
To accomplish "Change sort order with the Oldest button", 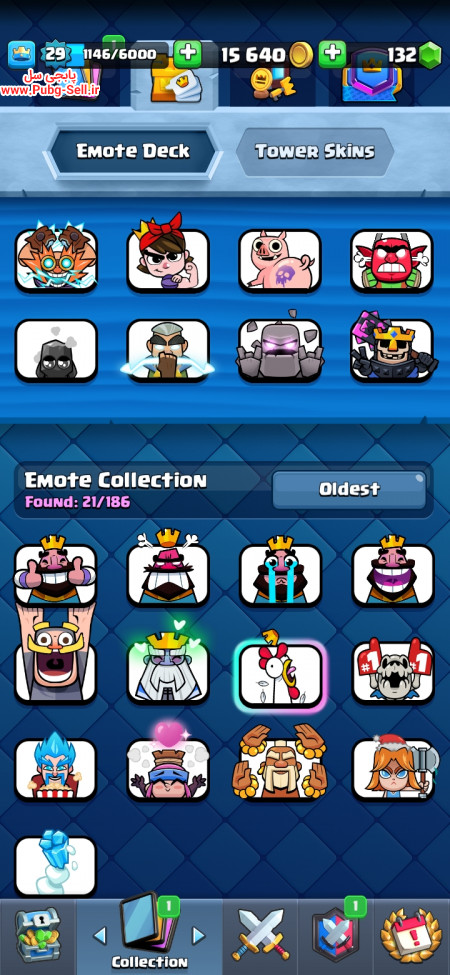I will point(349,489).
